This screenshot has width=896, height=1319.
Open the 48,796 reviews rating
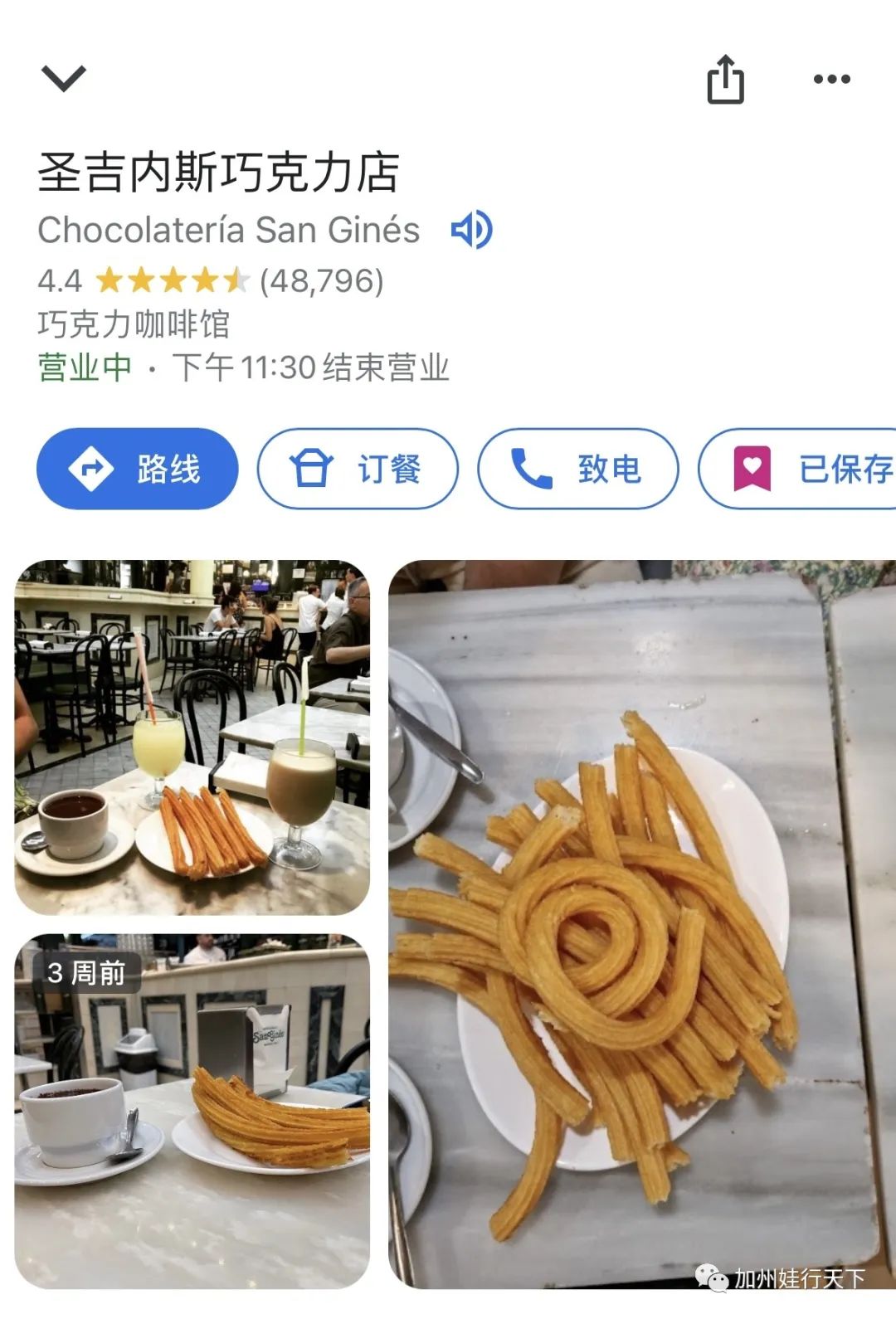click(321, 281)
